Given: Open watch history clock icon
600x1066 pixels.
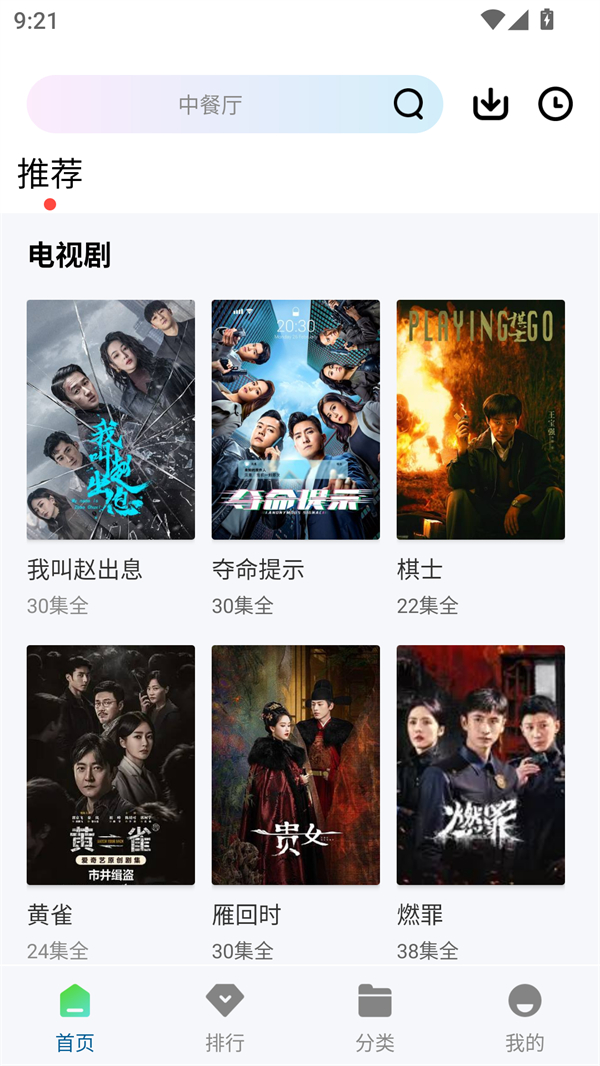Looking at the screenshot, I should [x=555, y=104].
